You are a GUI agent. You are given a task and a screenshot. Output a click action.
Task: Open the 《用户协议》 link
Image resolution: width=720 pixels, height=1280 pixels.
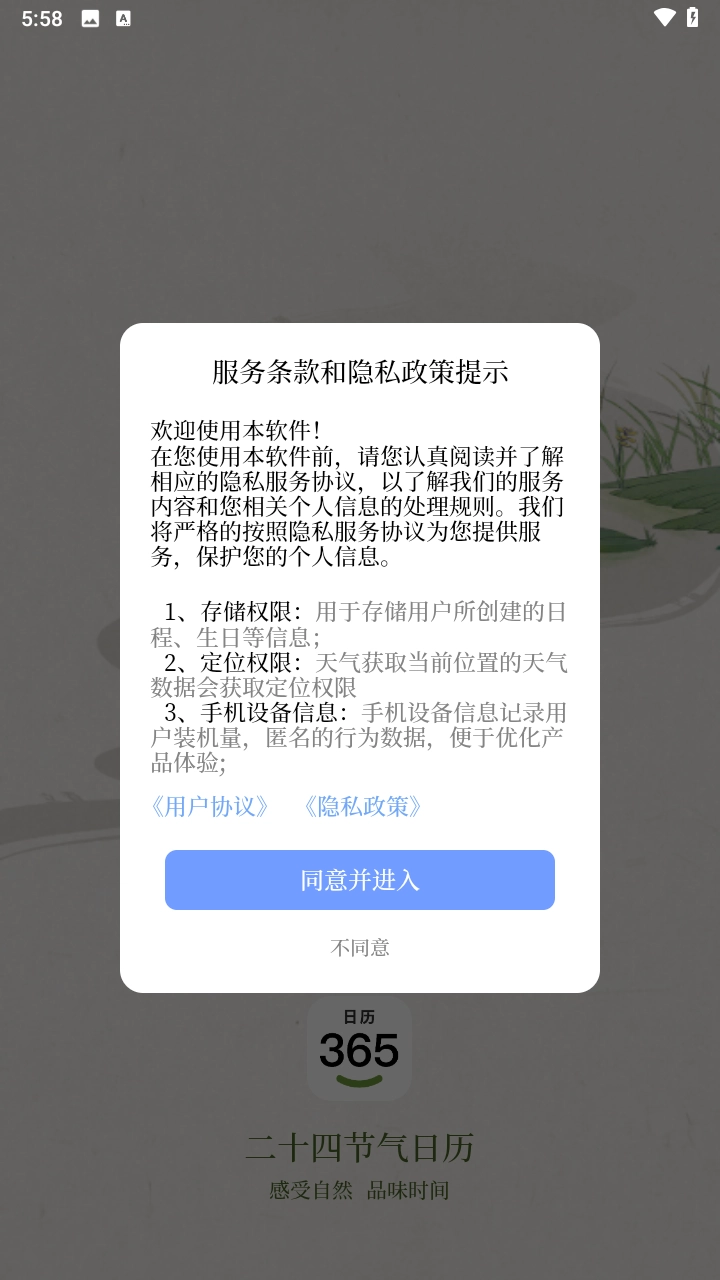210,807
